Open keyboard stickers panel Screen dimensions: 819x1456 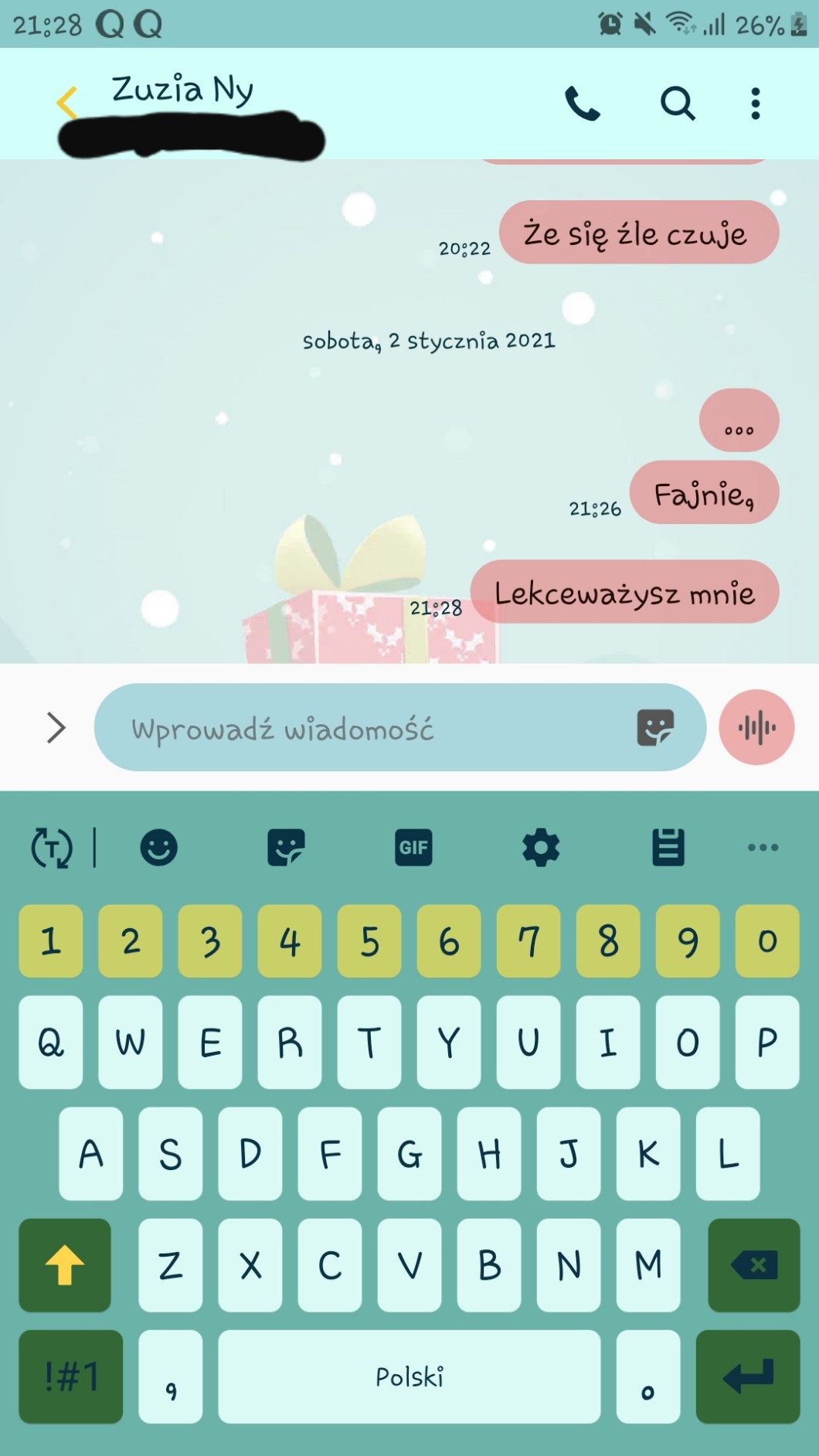click(286, 848)
